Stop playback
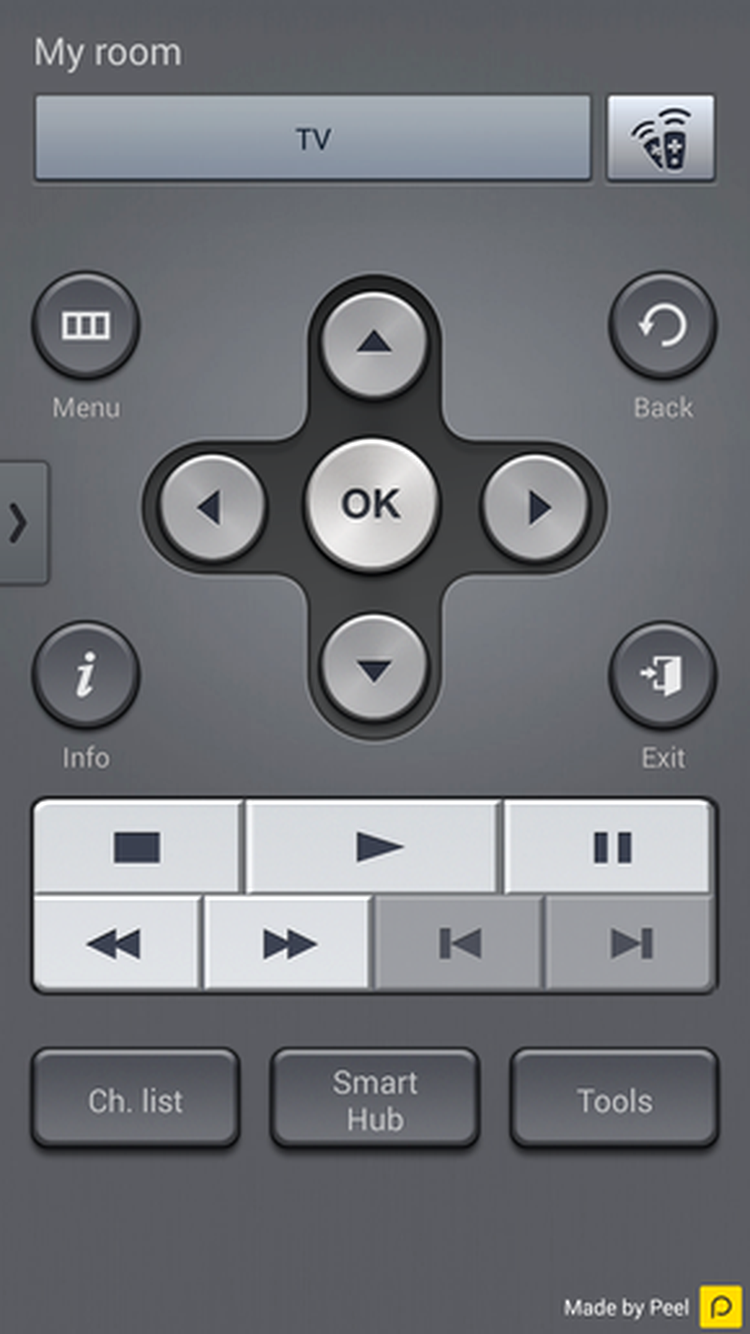The width and height of the screenshot is (750, 1334). 138,847
